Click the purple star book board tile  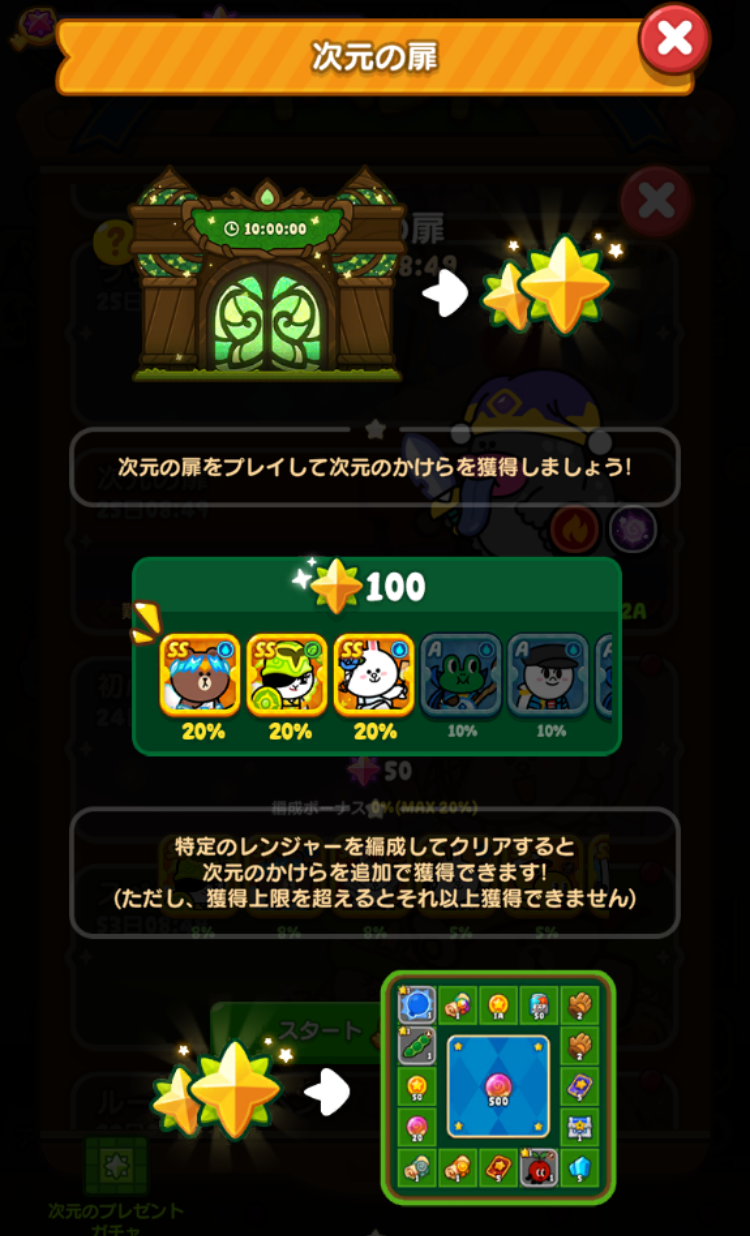[x=580, y=1086]
